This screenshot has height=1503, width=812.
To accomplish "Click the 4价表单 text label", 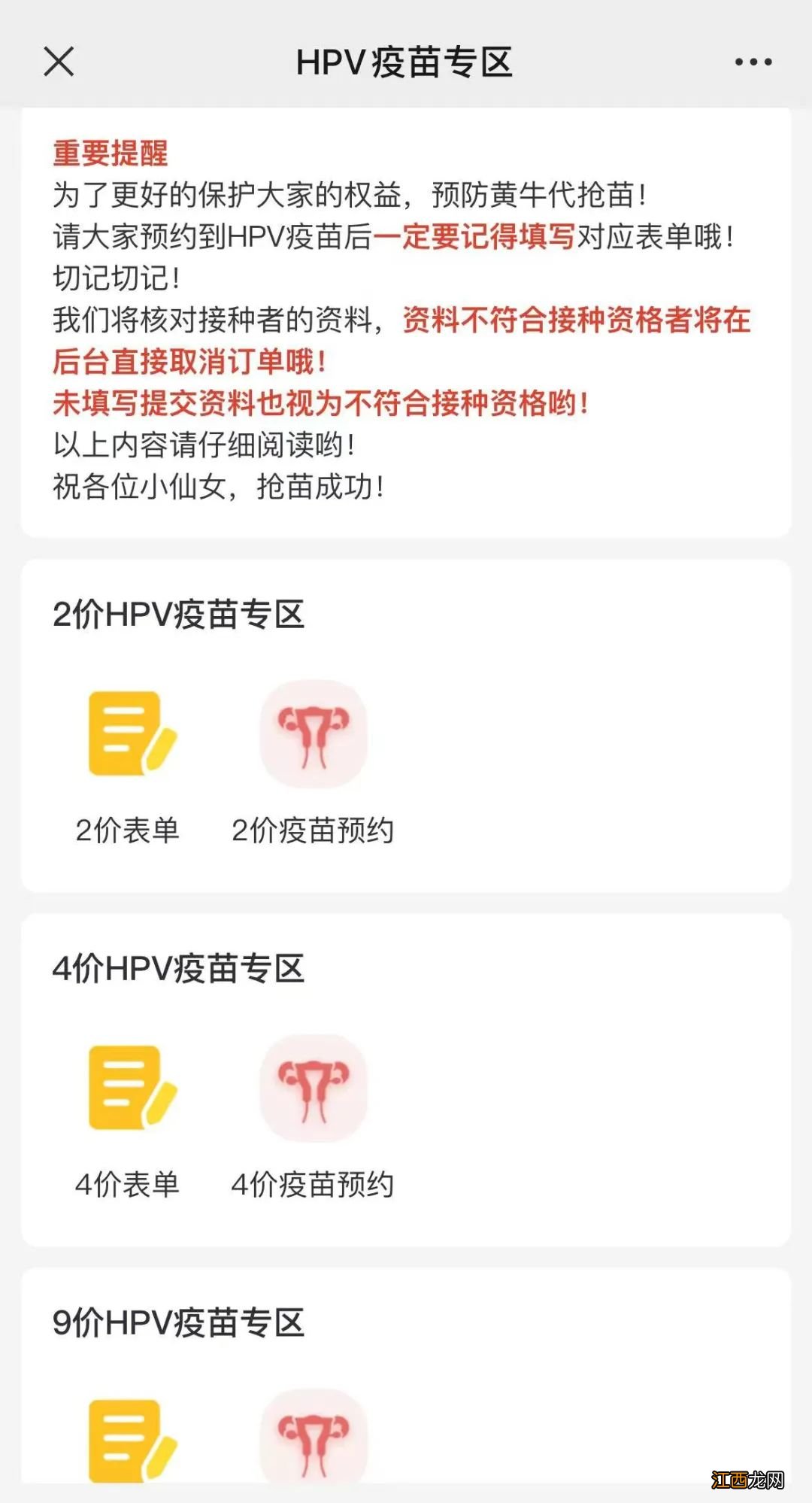I will click(128, 1183).
